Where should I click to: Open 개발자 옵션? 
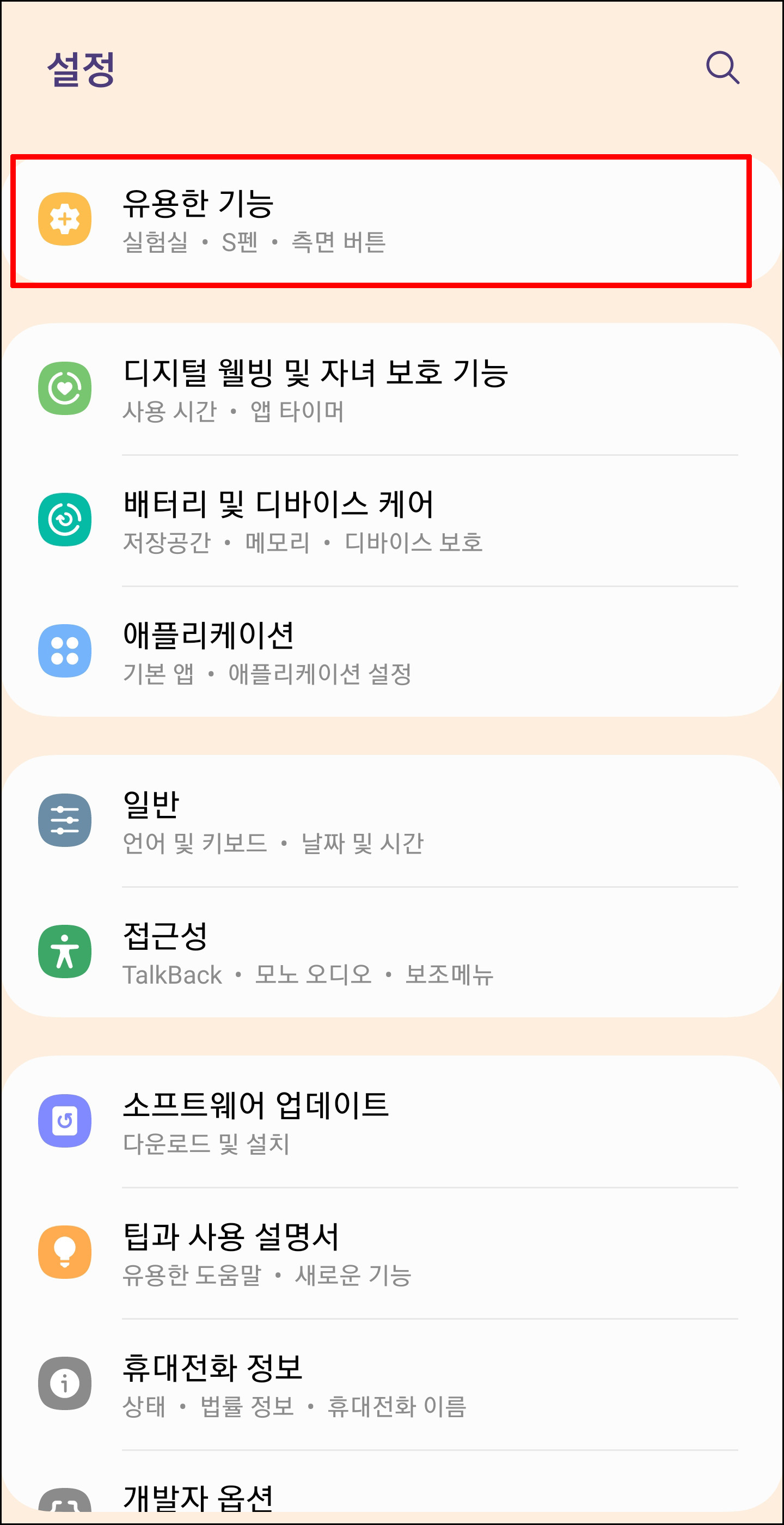pyautogui.click(x=391, y=1487)
